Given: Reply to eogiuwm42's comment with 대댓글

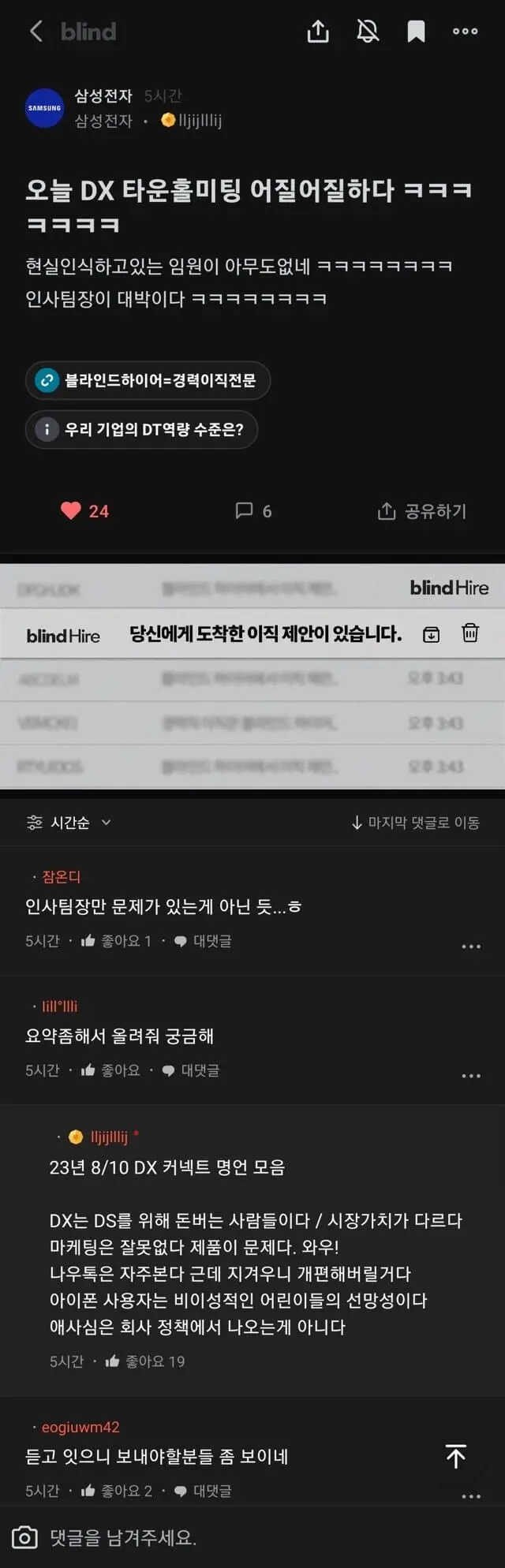Looking at the screenshot, I should [203, 1491].
